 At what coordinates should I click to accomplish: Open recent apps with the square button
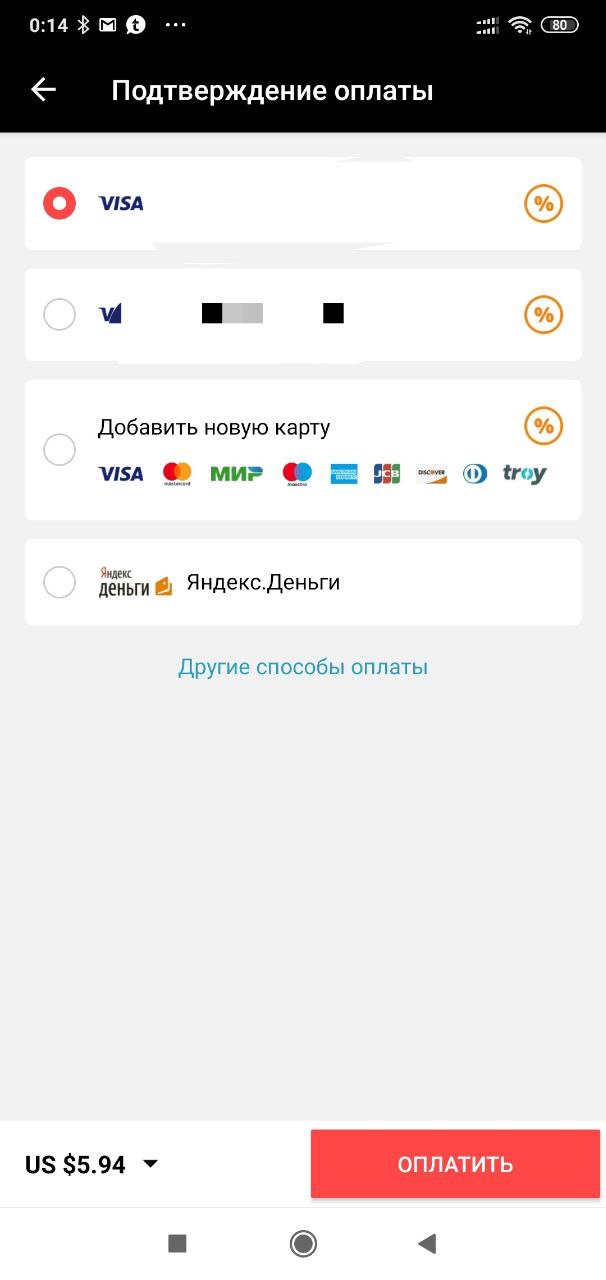tap(177, 1243)
